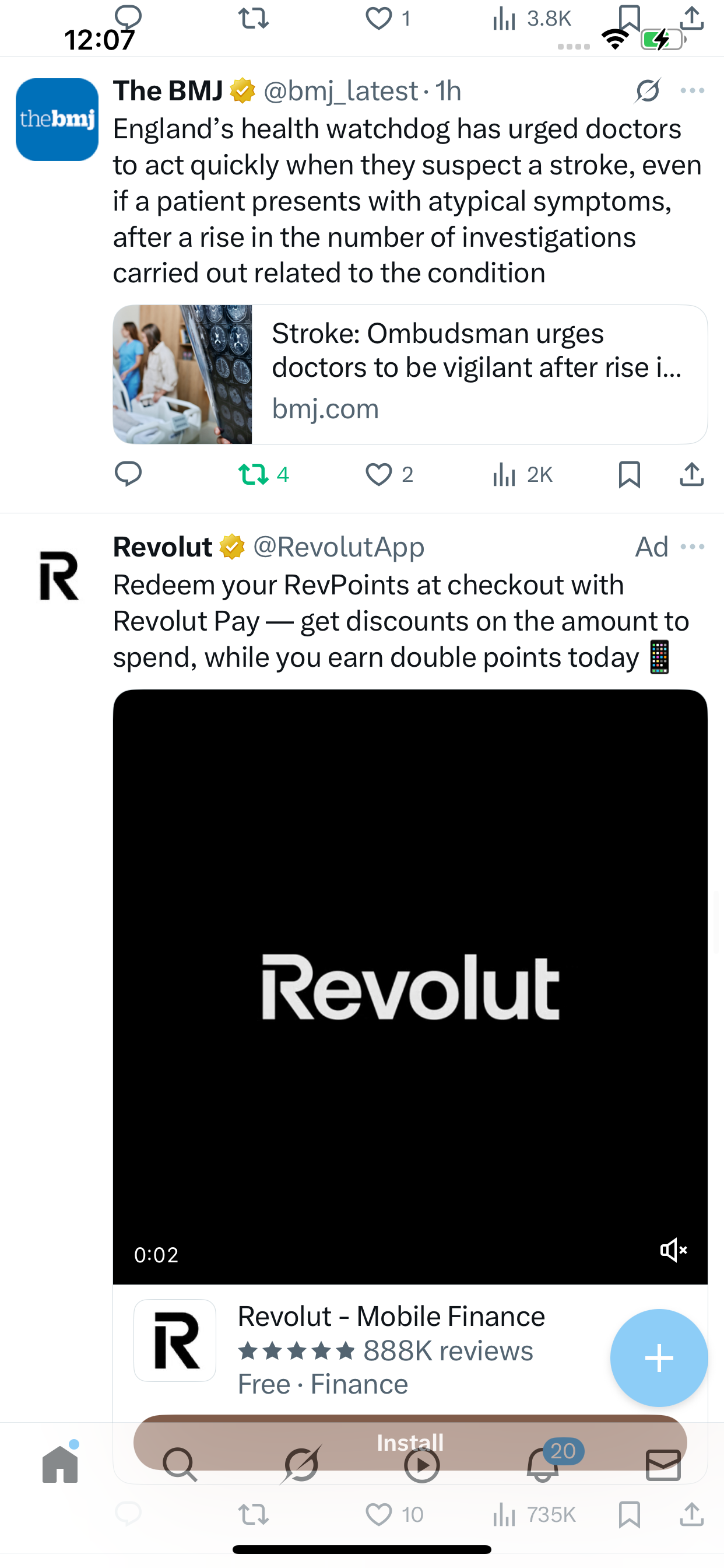The image size is (724, 1568).
Task: Unmute the Revolut video
Action: coord(673,1250)
